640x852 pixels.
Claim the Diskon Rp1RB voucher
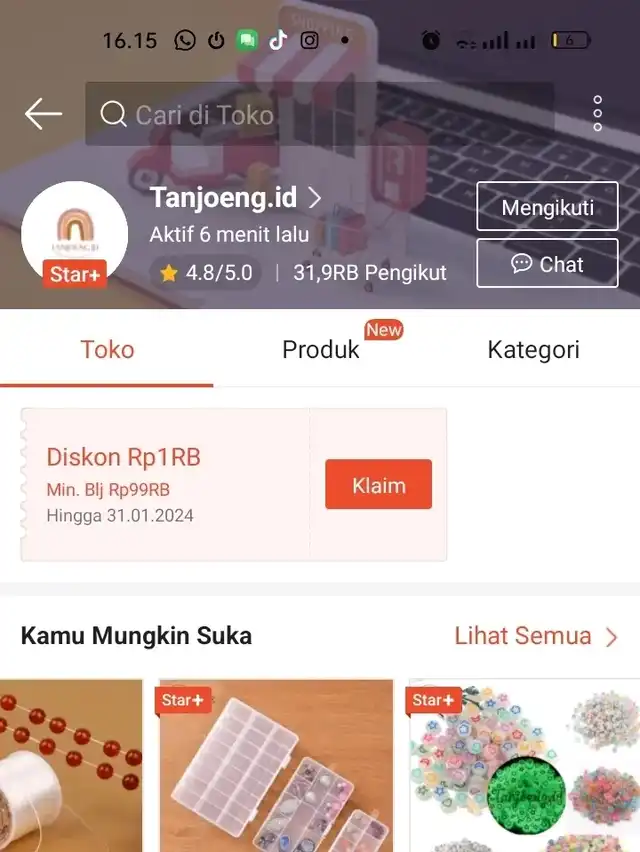(378, 485)
